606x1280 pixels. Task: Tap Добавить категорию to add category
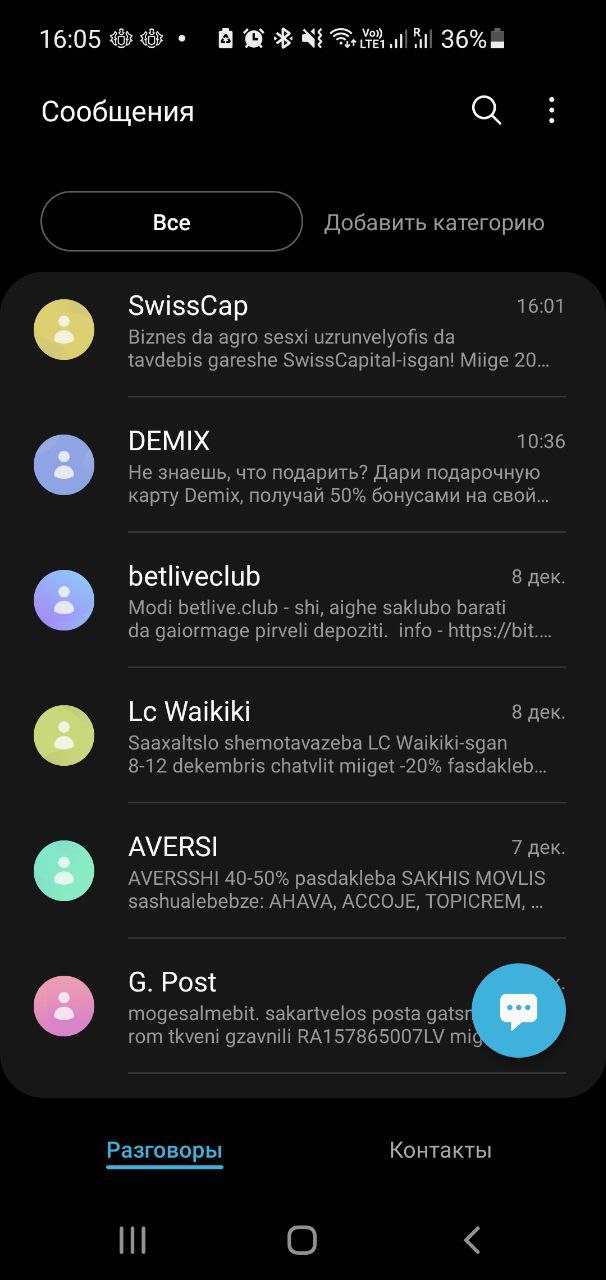(434, 222)
